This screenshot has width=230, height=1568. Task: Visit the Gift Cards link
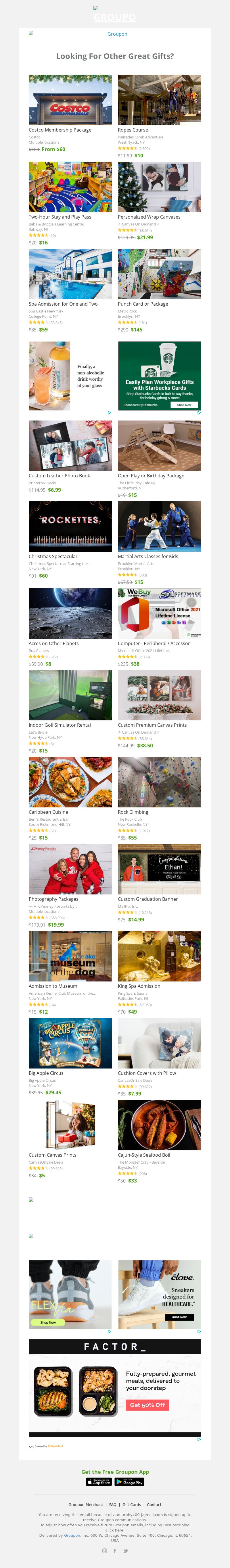click(x=131, y=1505)
